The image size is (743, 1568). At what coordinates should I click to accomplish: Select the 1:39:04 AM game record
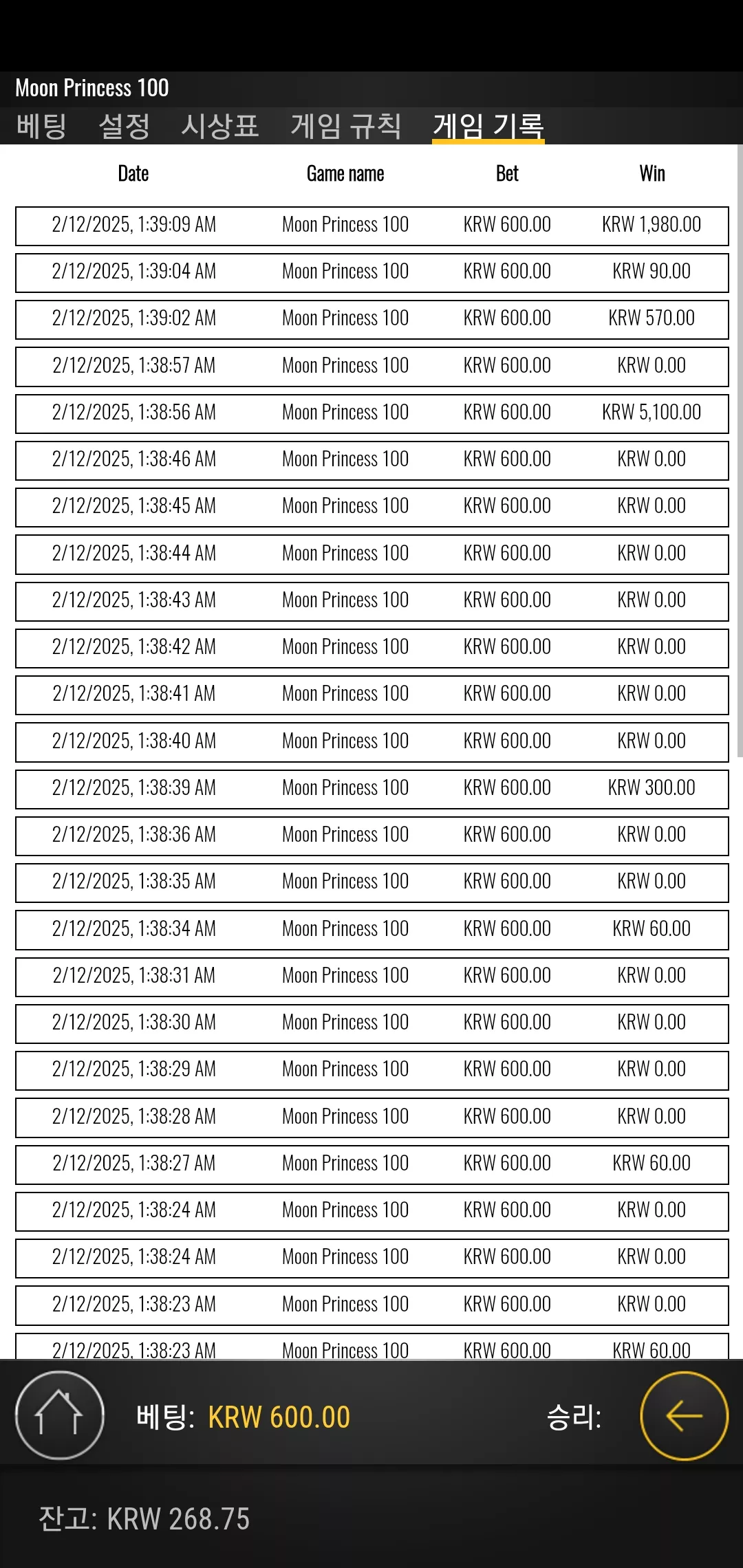pyautogui.click(x=372, y=272)
